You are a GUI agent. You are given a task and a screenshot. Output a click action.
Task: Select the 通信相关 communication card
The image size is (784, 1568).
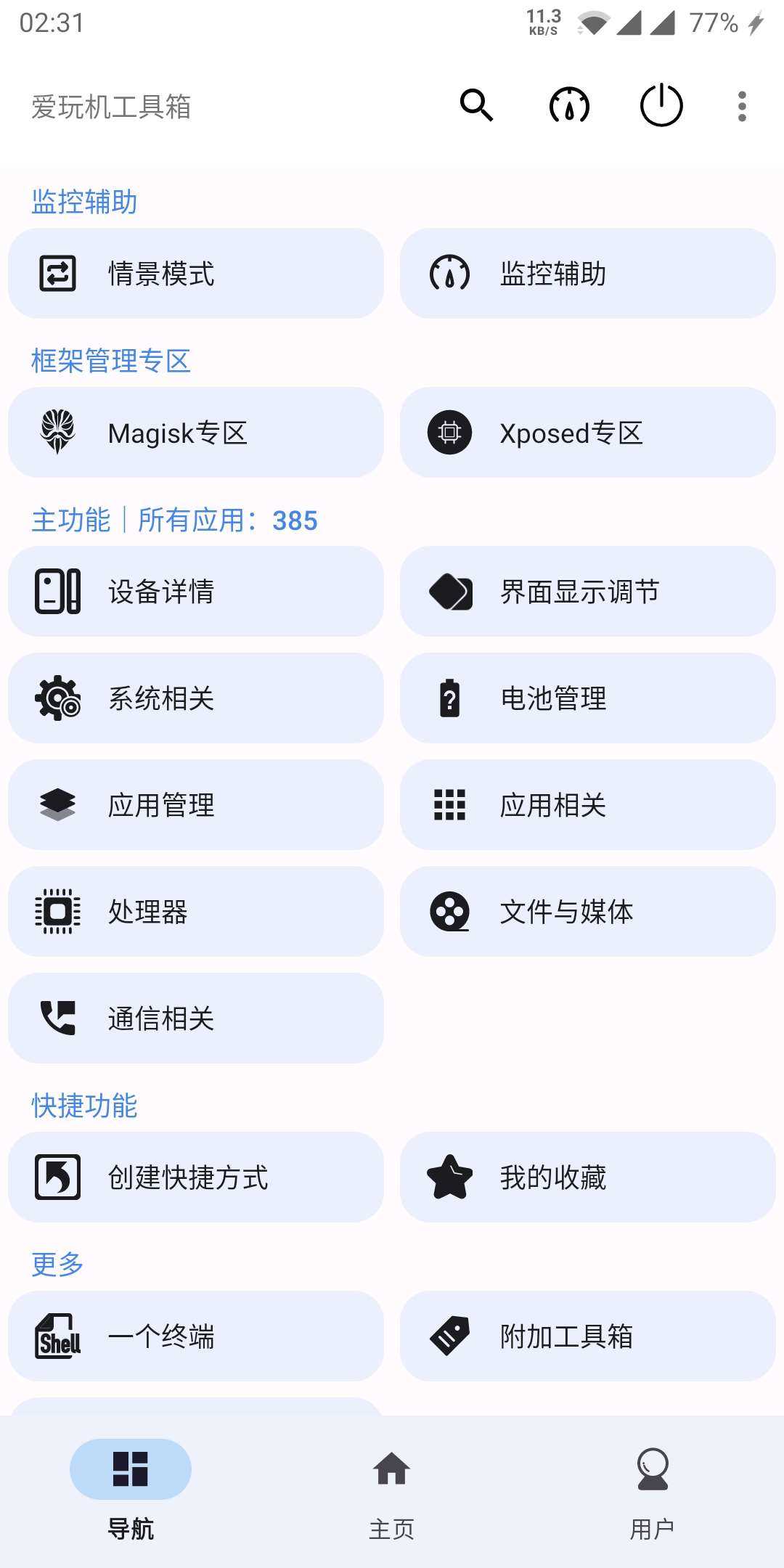pyautogui.click(x=196, y=1018)
